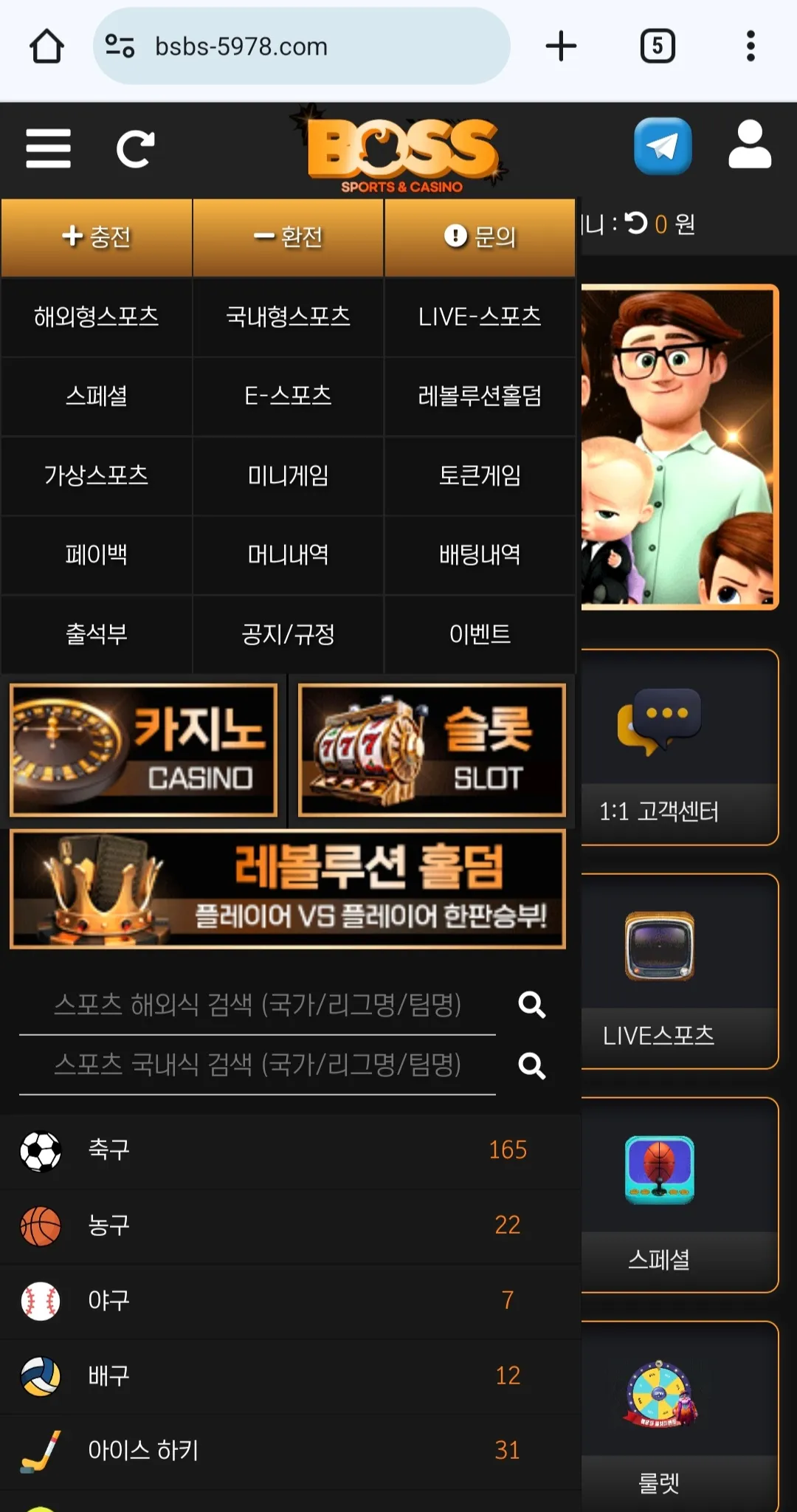Tap the page refresh icon

[x=136, y=149]
